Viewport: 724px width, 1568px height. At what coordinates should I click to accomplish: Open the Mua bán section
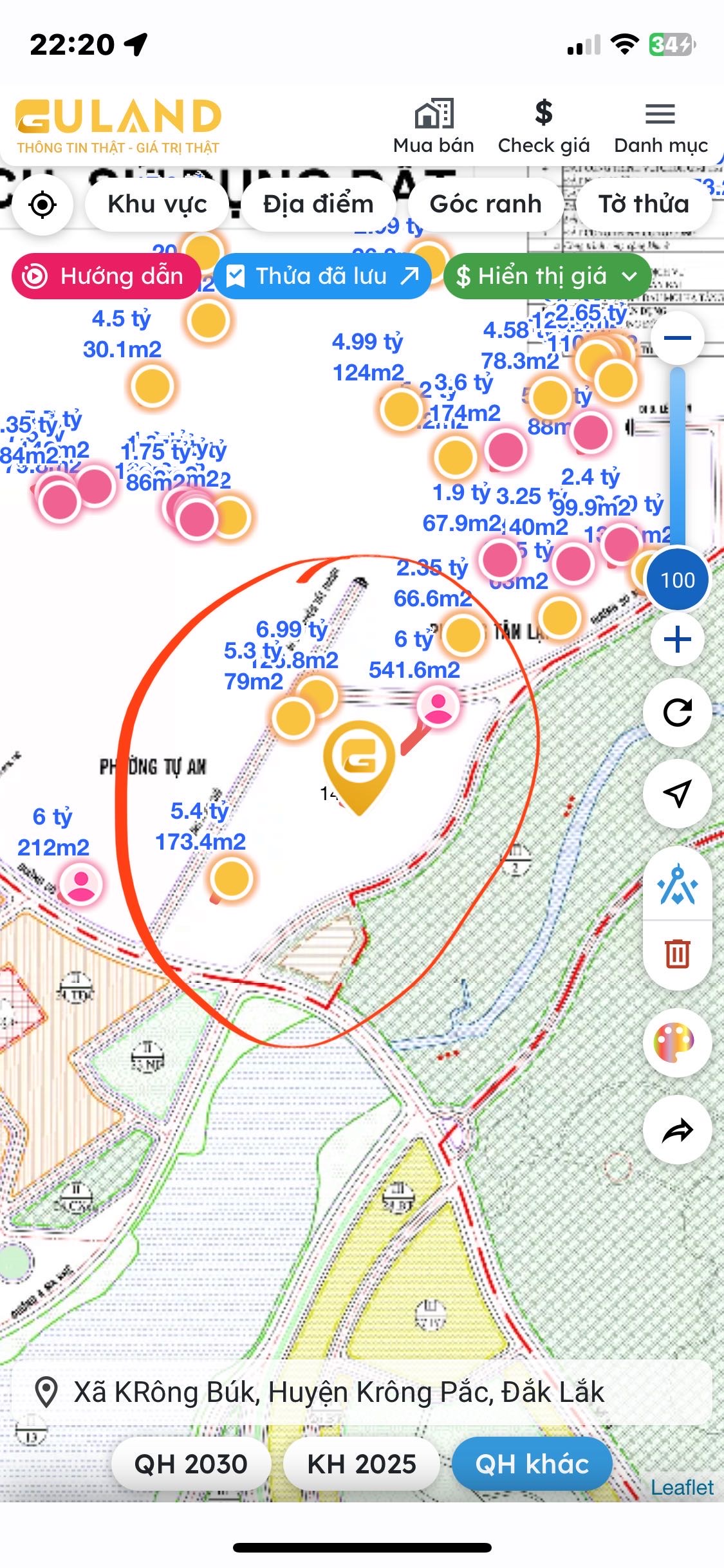pos(433,127)
